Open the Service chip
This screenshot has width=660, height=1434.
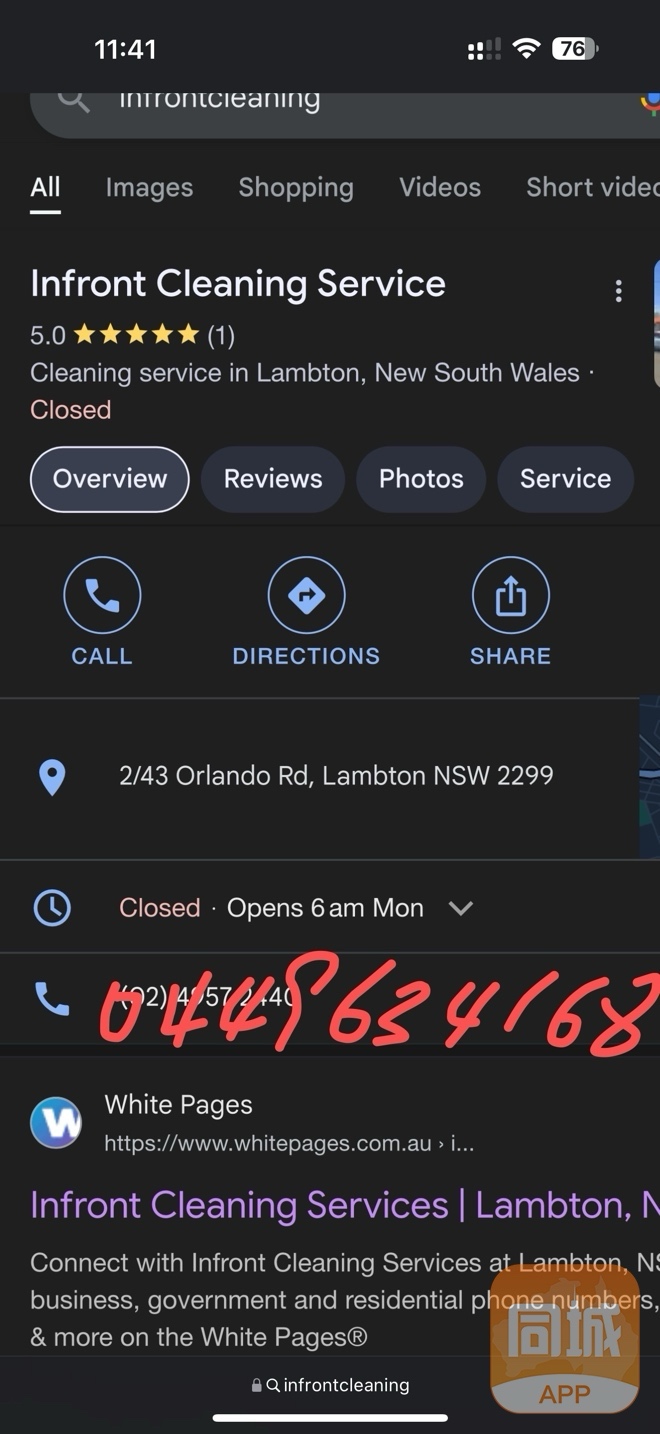pyautogui.click(x=565, y=479)
